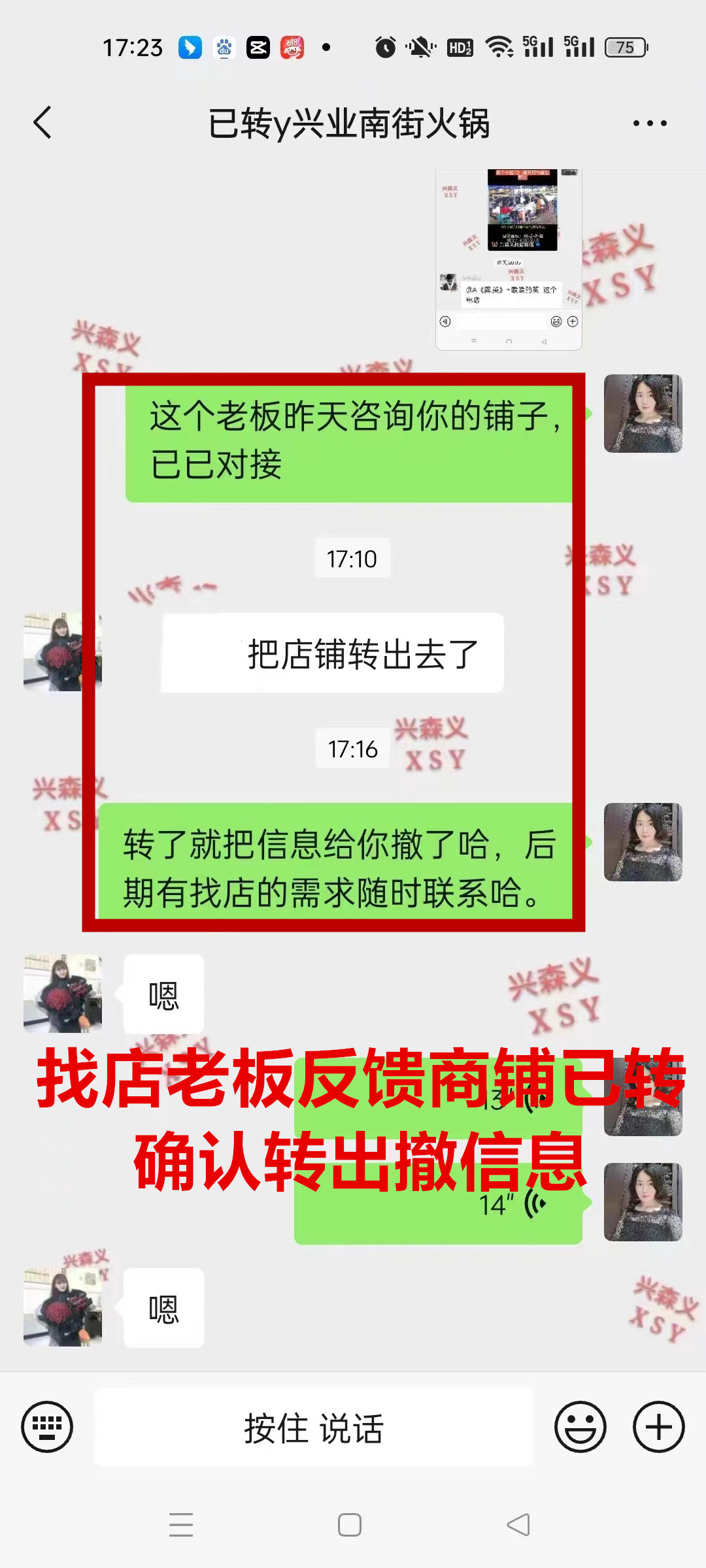Tap system home button

350,1525
